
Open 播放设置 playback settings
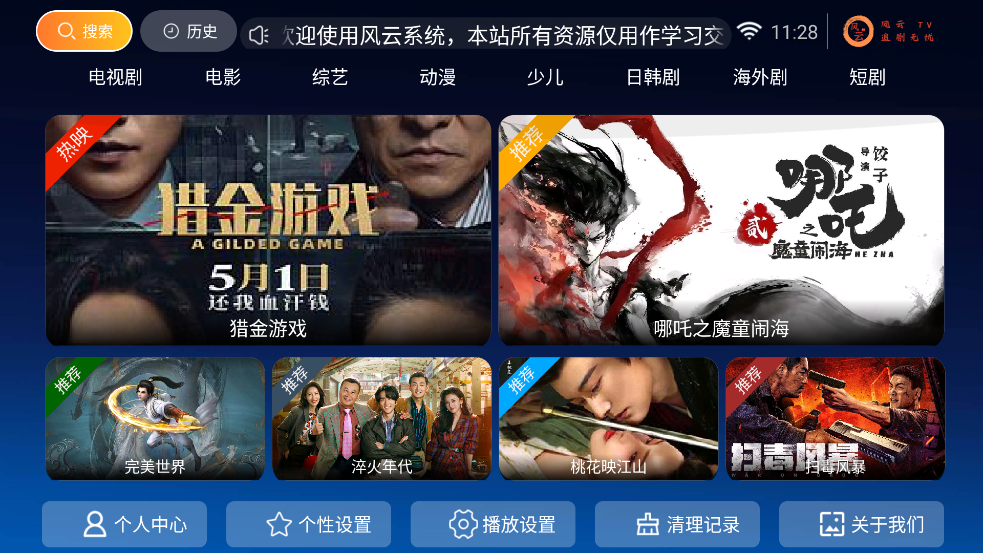(493, 524)
